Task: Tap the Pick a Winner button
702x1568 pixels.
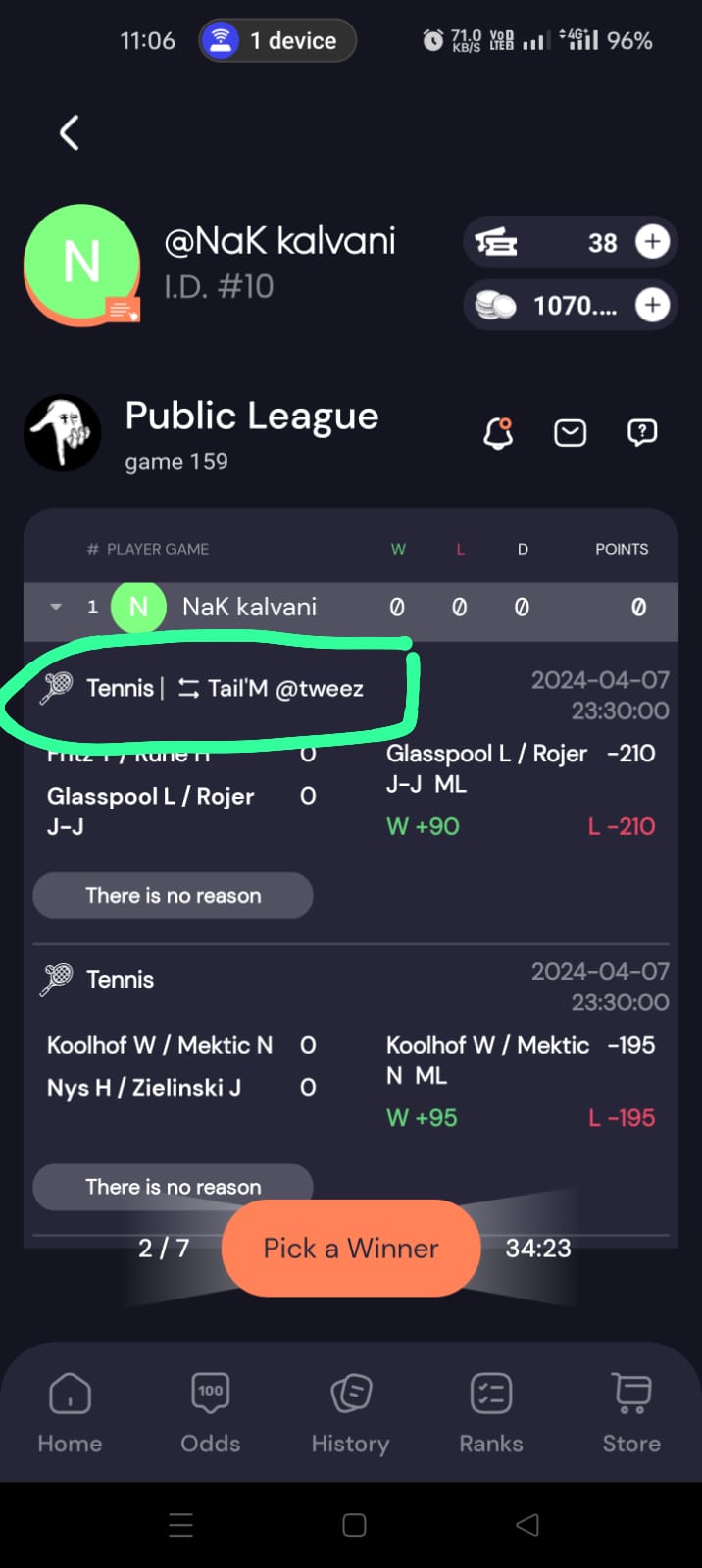Action: [351, 1248]
